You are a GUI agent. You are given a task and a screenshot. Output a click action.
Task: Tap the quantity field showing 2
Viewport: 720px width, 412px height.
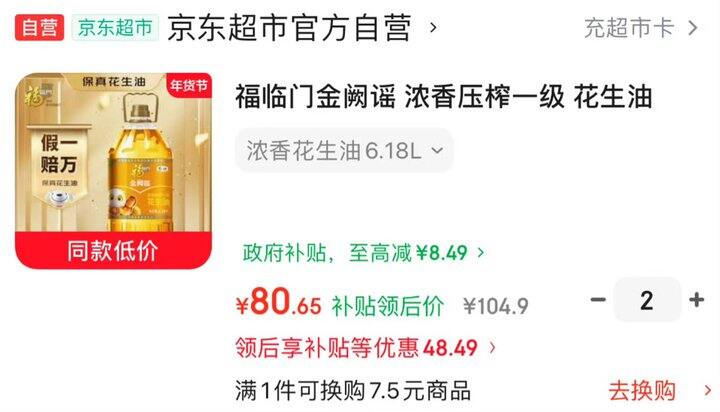tap(647, 300)
